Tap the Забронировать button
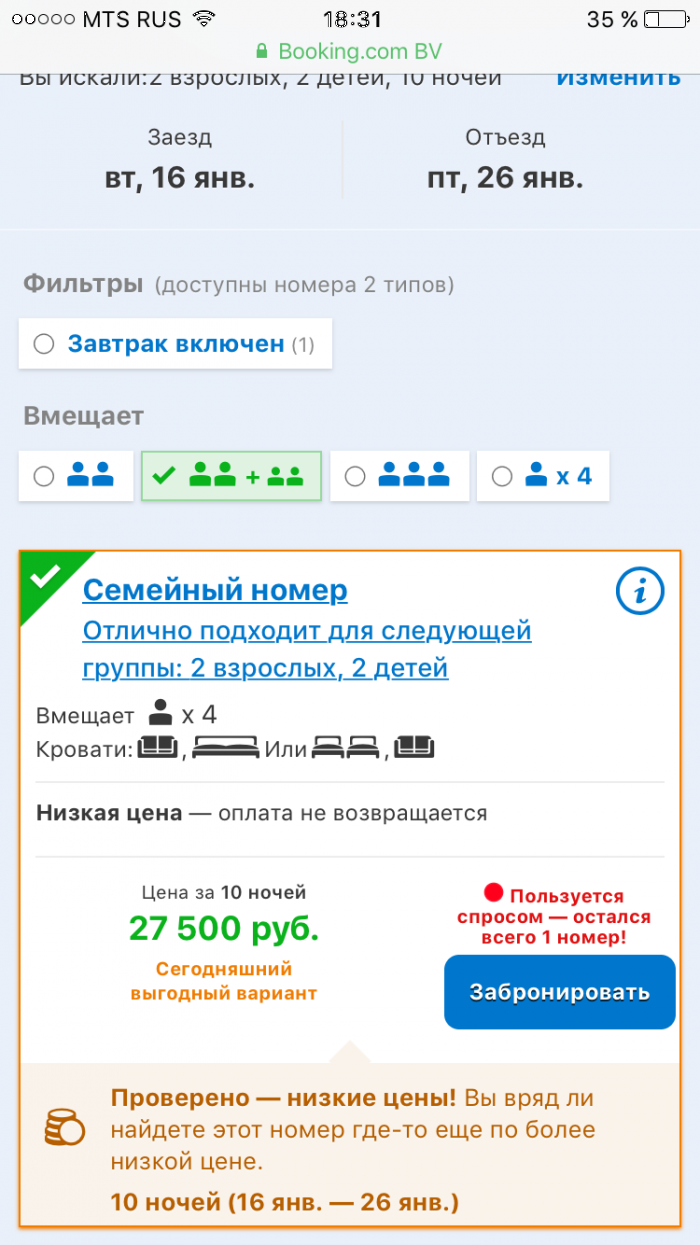 (x=559, y=992)
